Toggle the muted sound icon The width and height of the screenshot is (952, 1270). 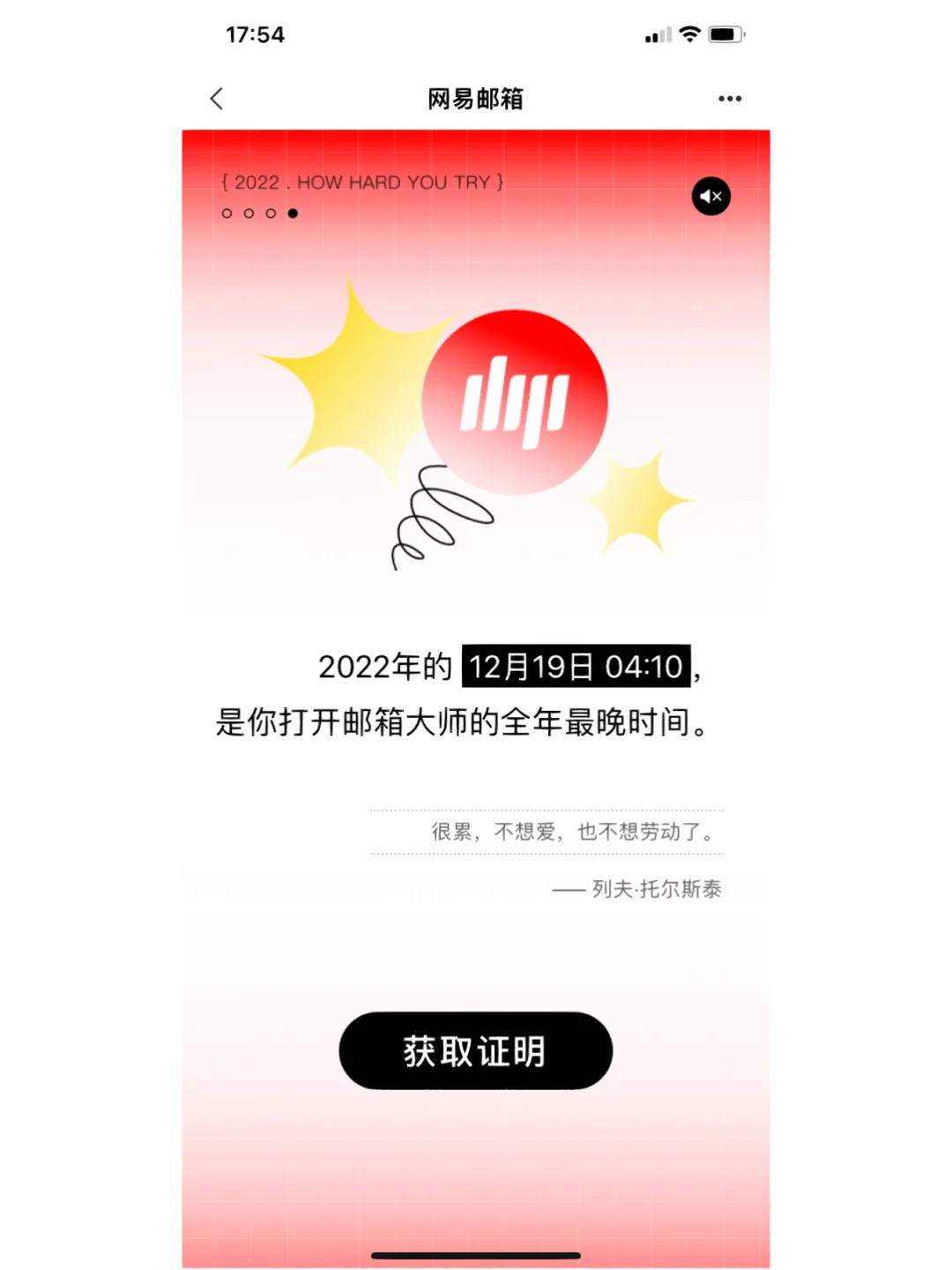pyautogui.click(x=710, y=197)
